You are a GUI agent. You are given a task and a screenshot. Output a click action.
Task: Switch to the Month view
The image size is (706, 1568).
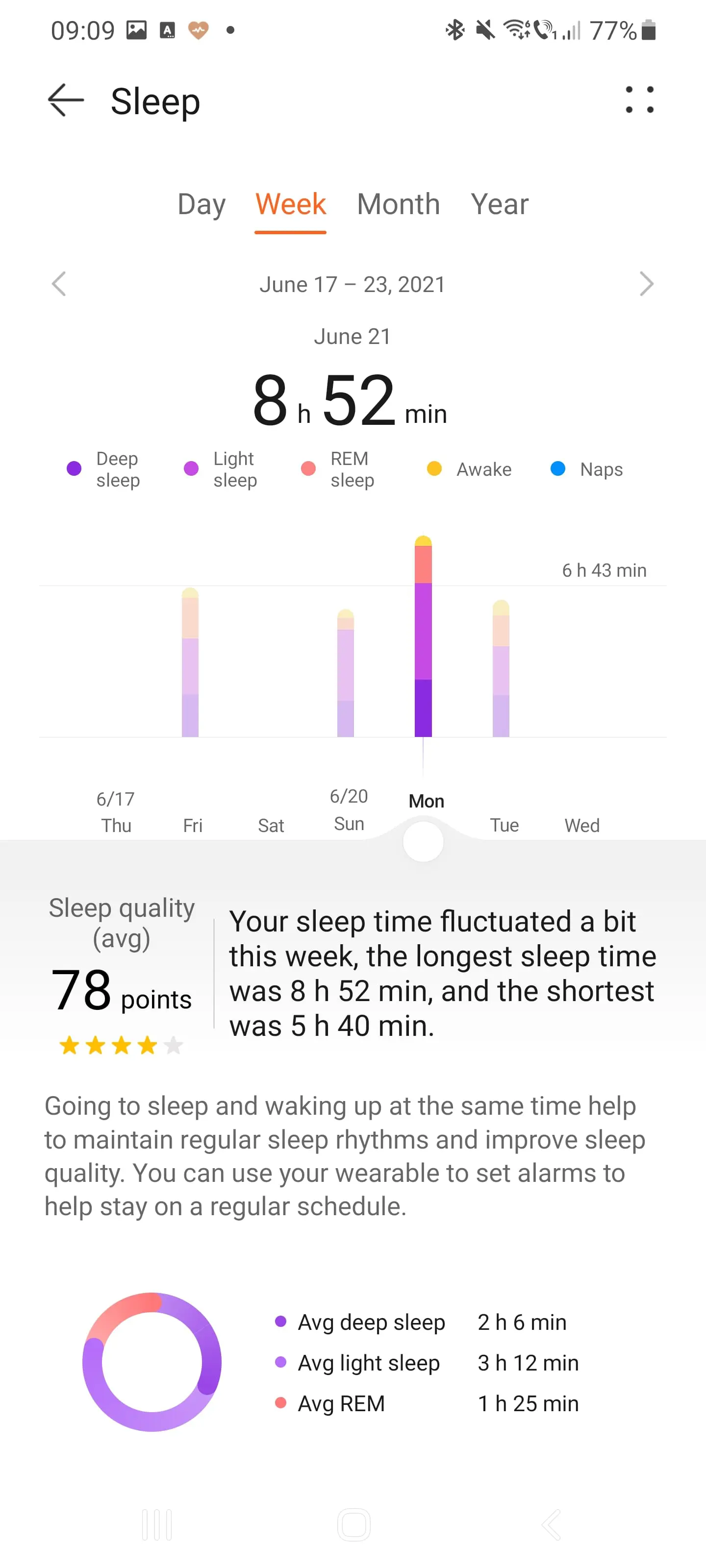click(399, 204)
